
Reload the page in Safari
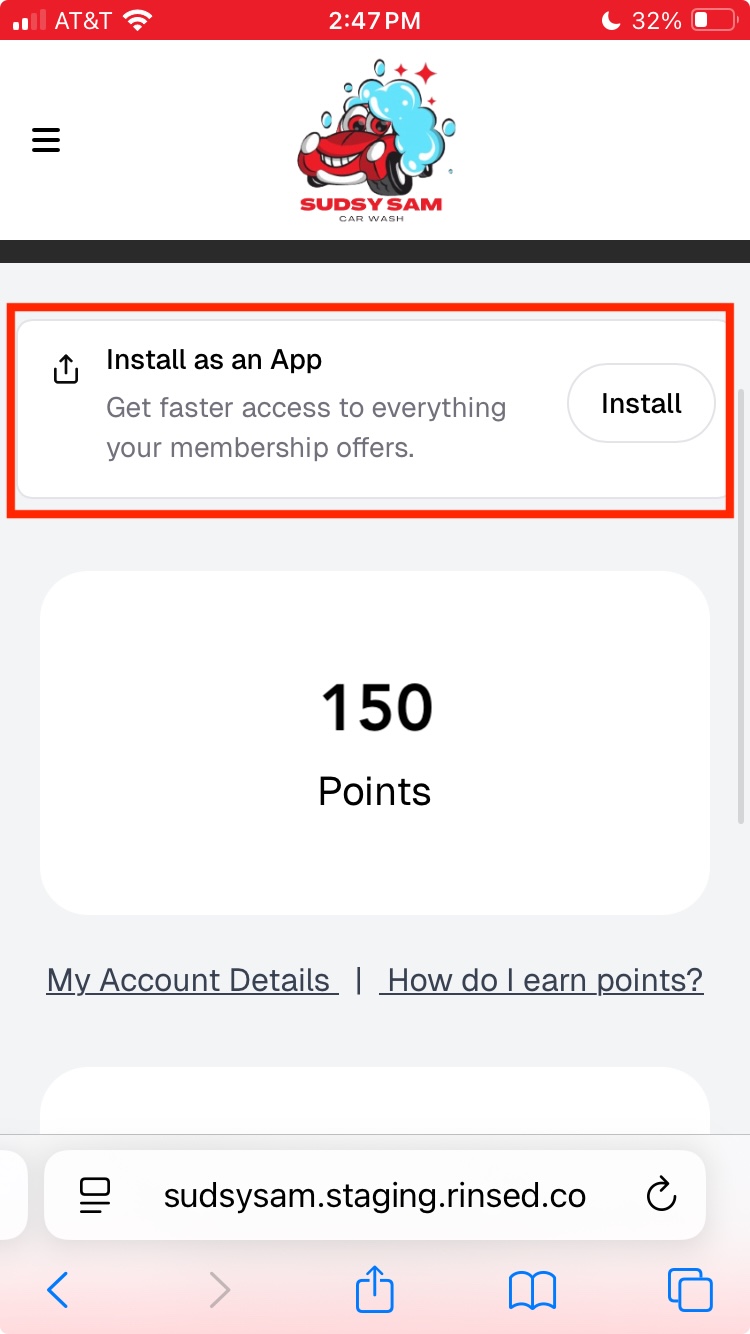(661, 1195)
